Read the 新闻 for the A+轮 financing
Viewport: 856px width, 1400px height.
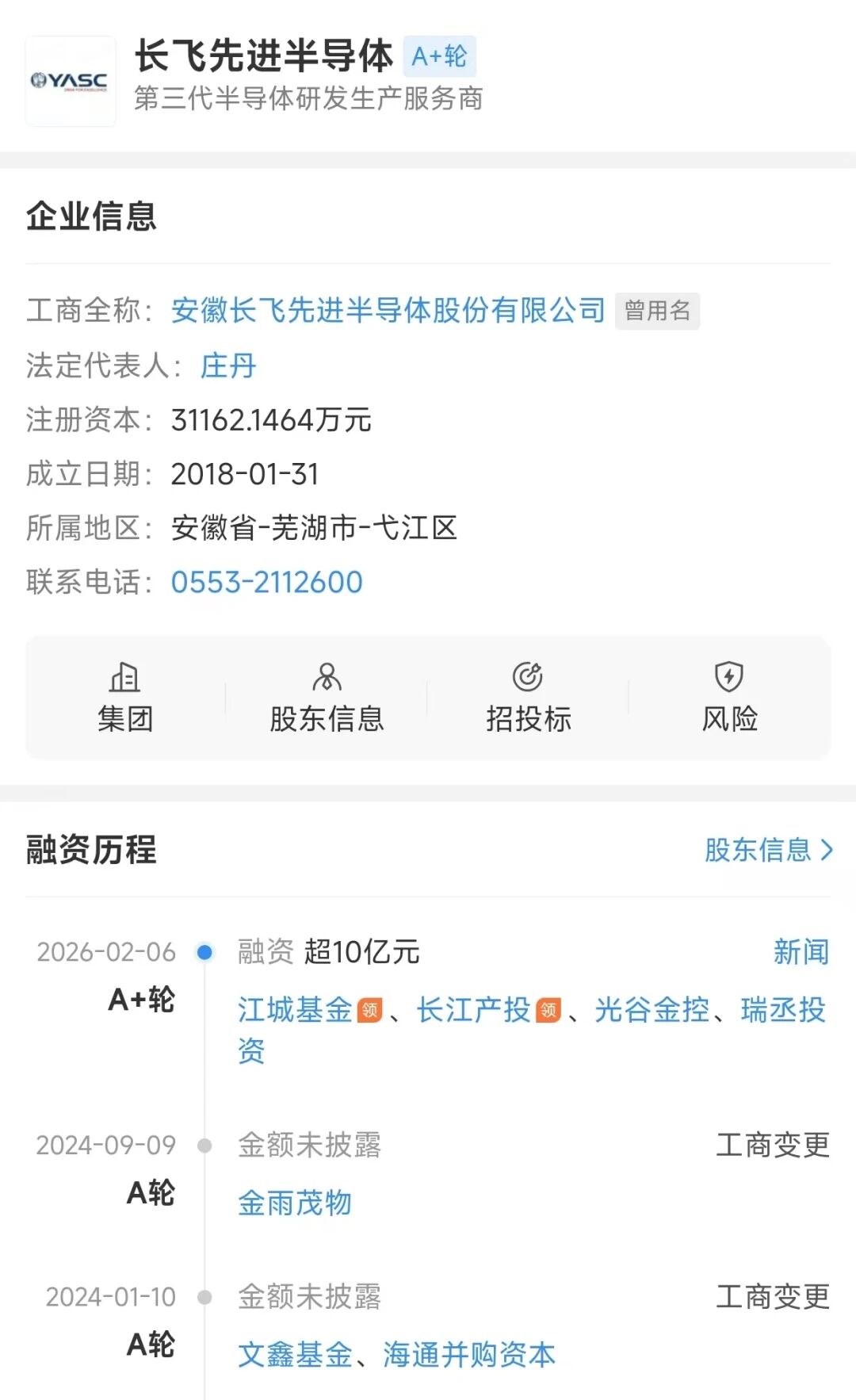tap(801, 951)
